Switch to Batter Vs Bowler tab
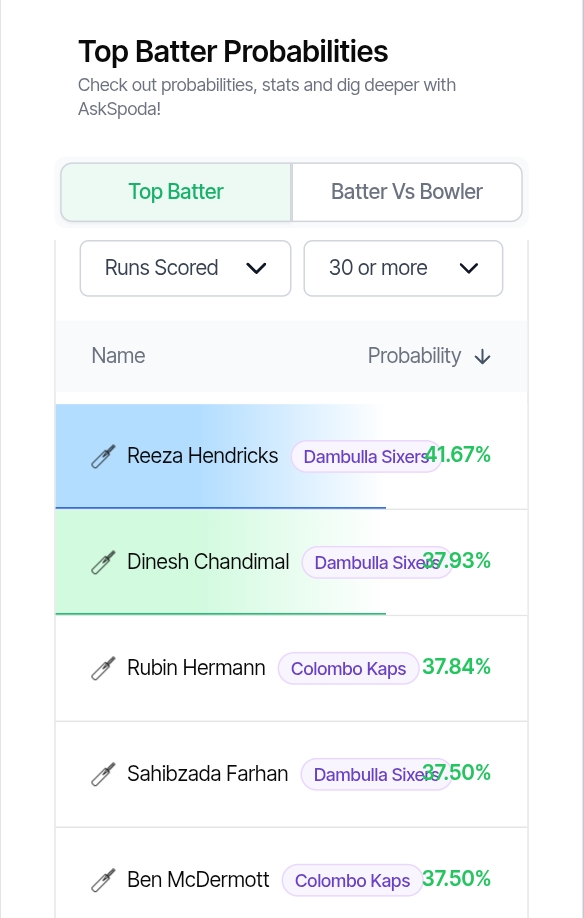The image size is (584, 918). [407, 192]
